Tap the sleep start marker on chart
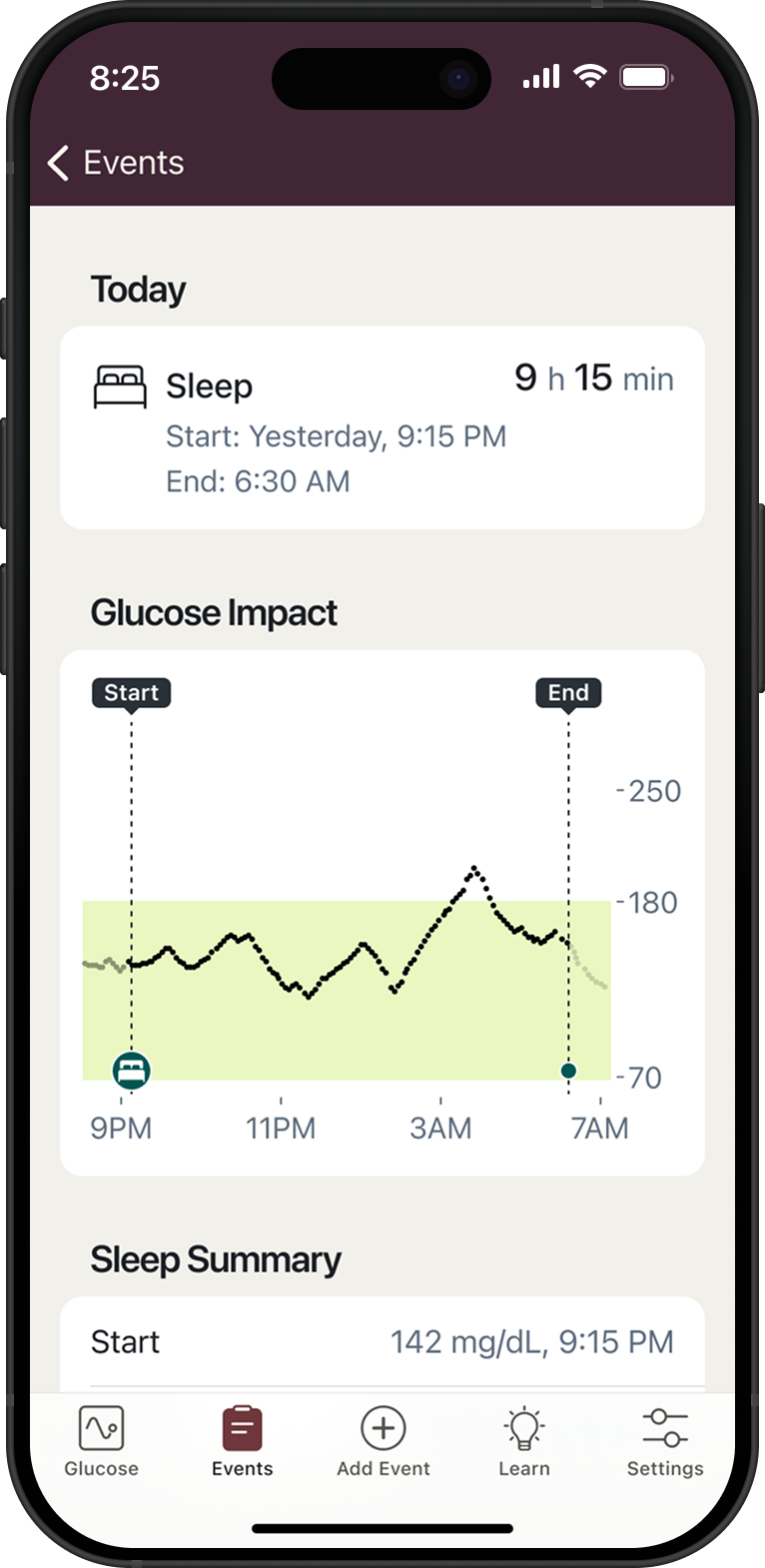This screenshot has height=1568, width=765. (132, 1071)
